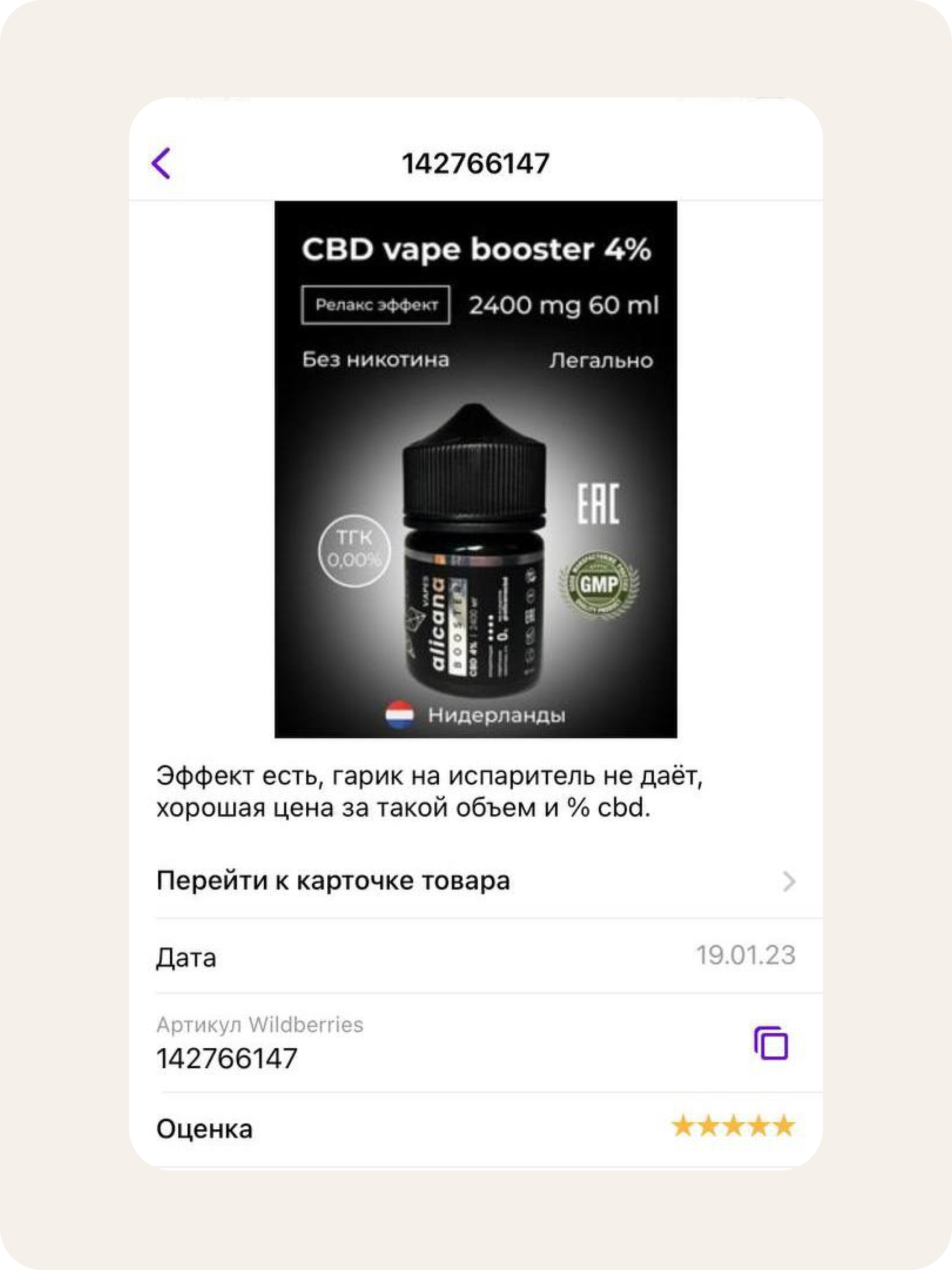
Task: Copy the Wildberries article number
Action: (771, 1043)
